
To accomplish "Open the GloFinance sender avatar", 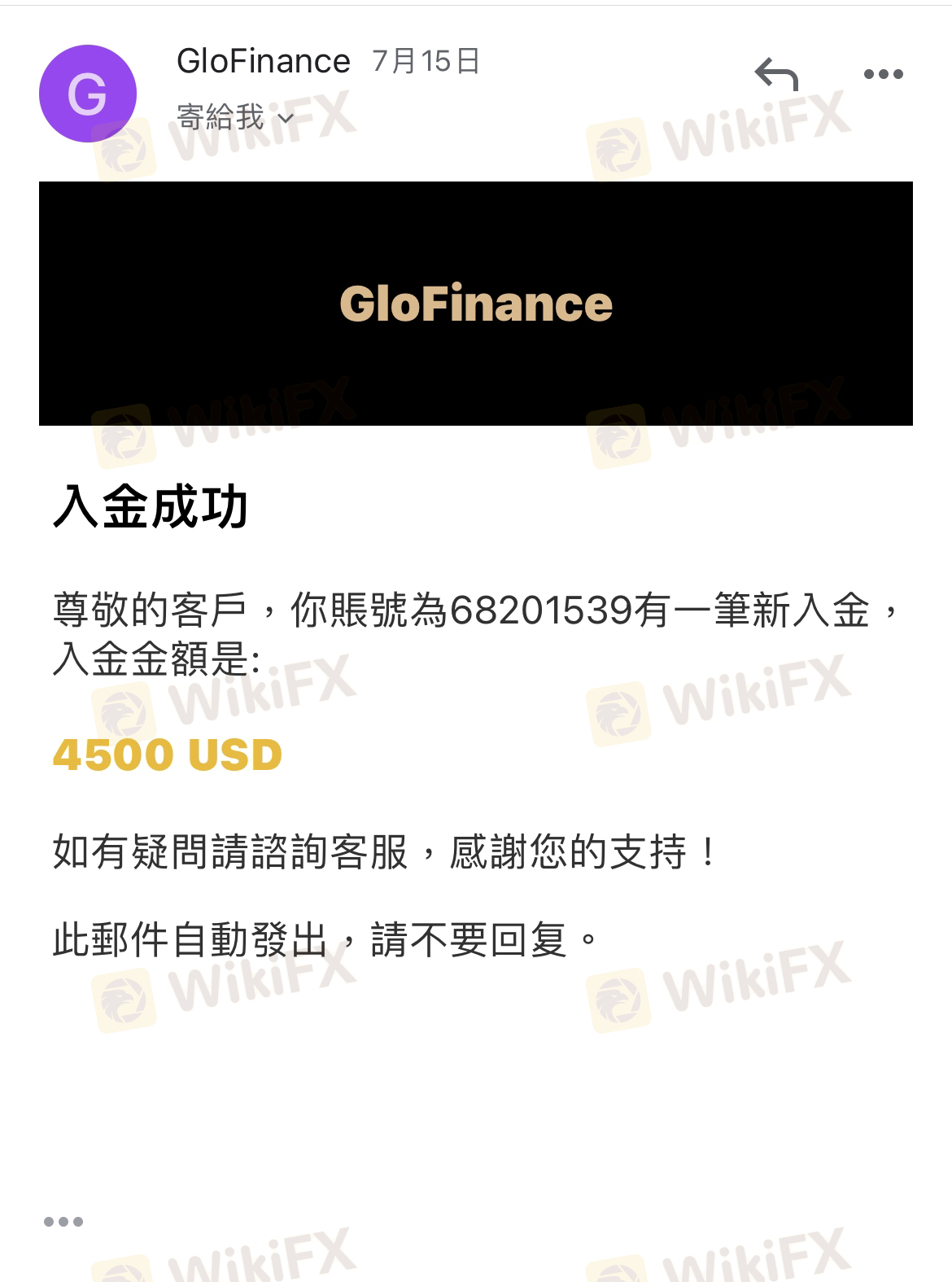I will point(88,94).
